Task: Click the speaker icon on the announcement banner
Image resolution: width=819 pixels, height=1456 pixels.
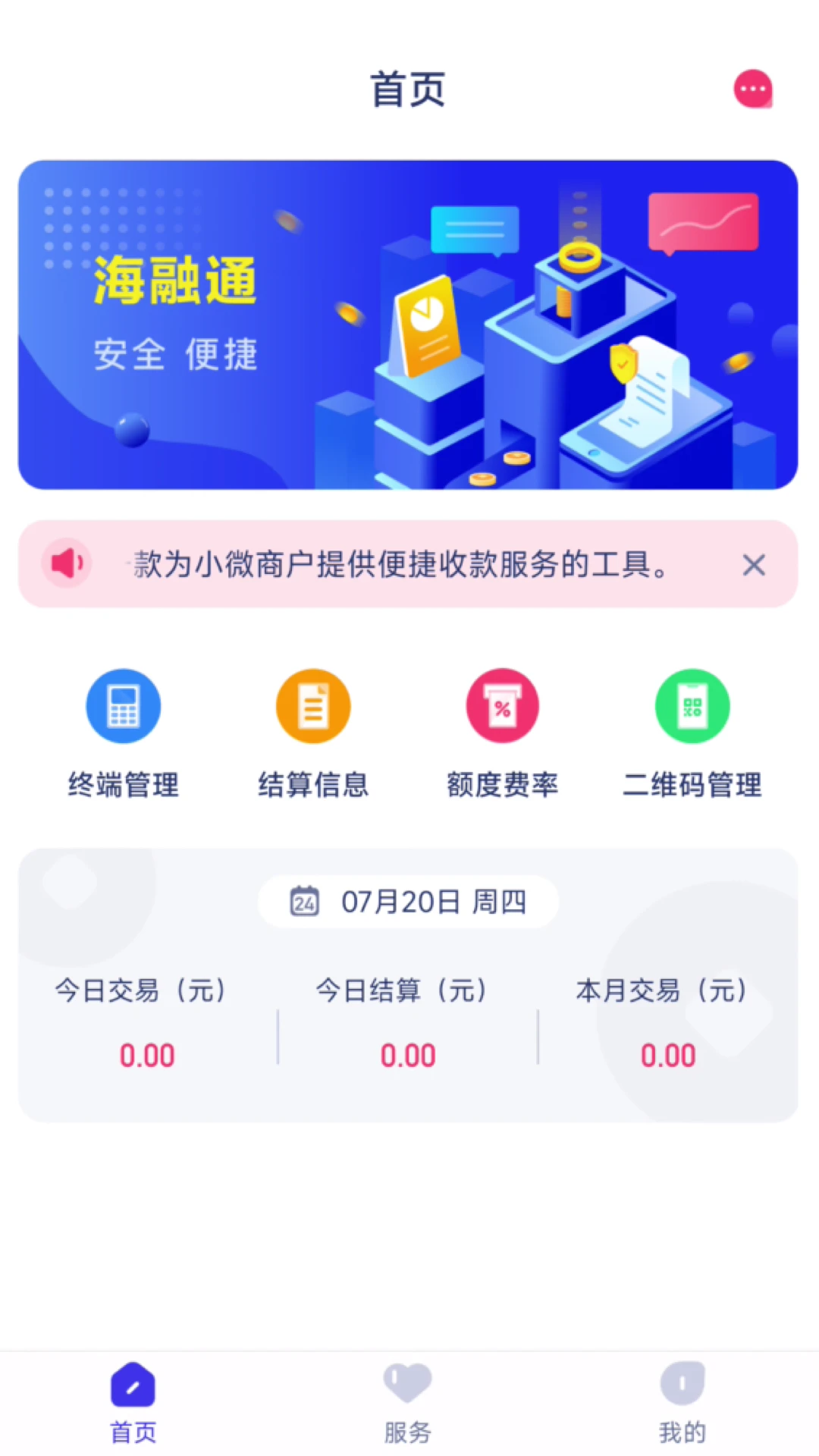Action: [67, 564]
